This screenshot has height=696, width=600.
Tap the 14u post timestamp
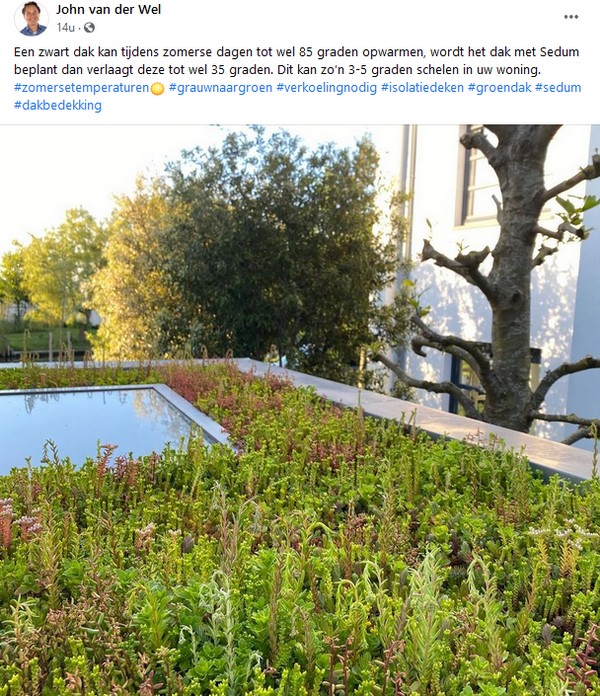coord(64,27)
